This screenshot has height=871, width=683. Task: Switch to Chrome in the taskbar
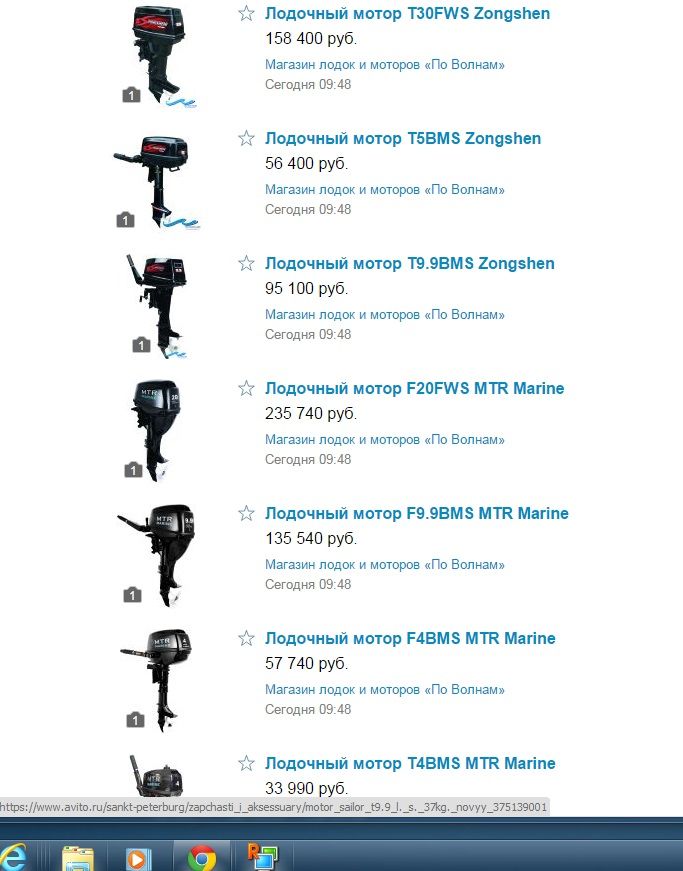click(x=202, y=857)
